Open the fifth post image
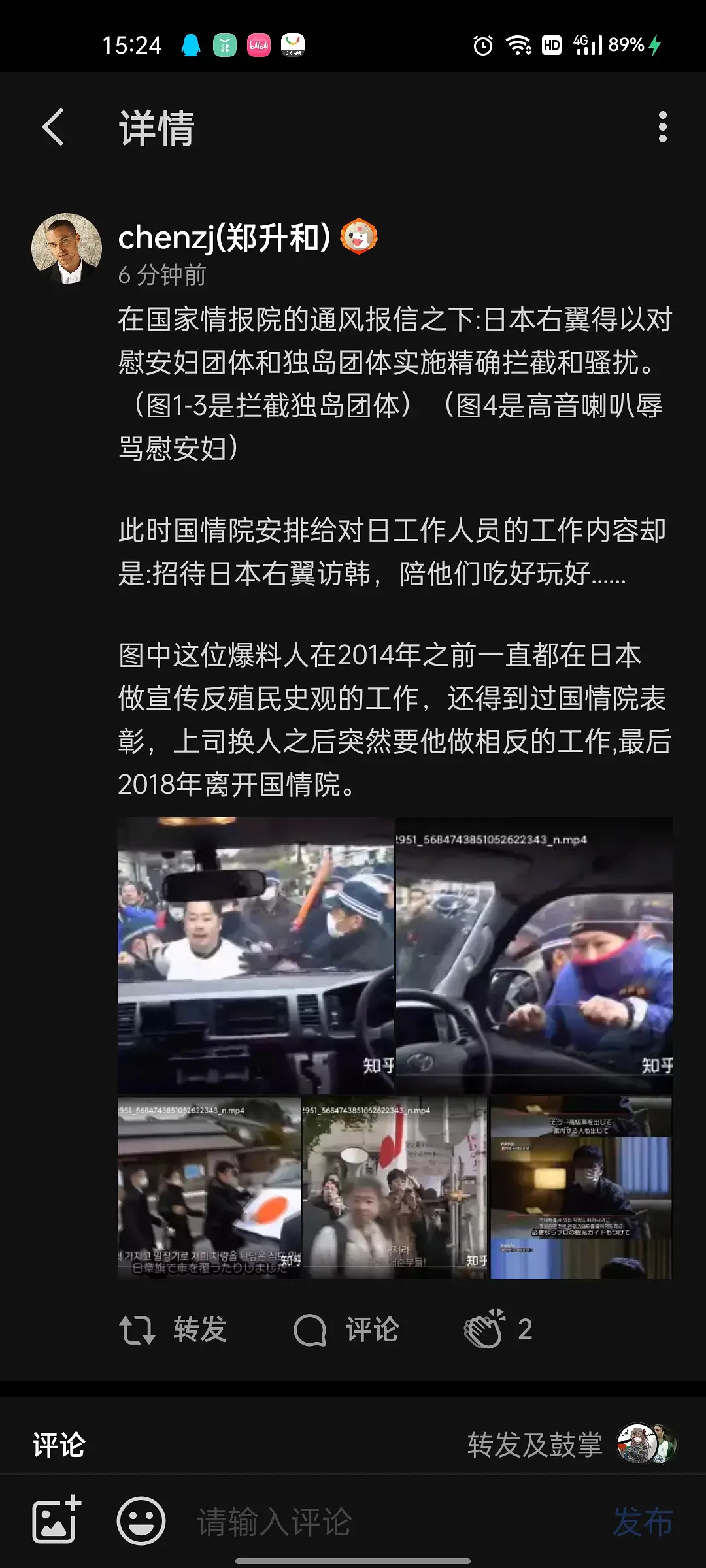This screenshot has width=706, height=1568. (x=580, y=1187)
